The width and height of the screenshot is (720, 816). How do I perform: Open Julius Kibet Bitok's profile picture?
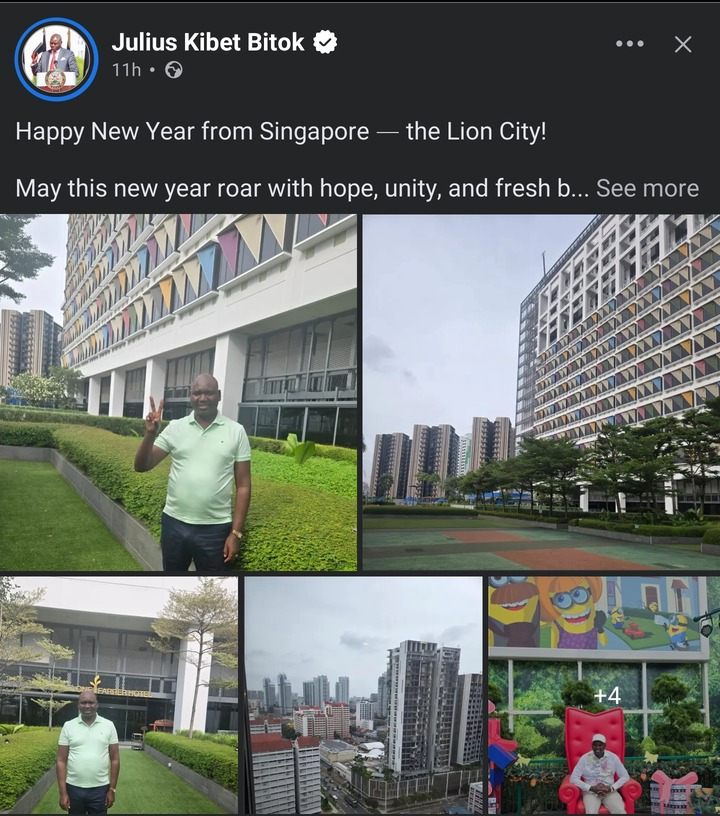(x=56, y=60)
